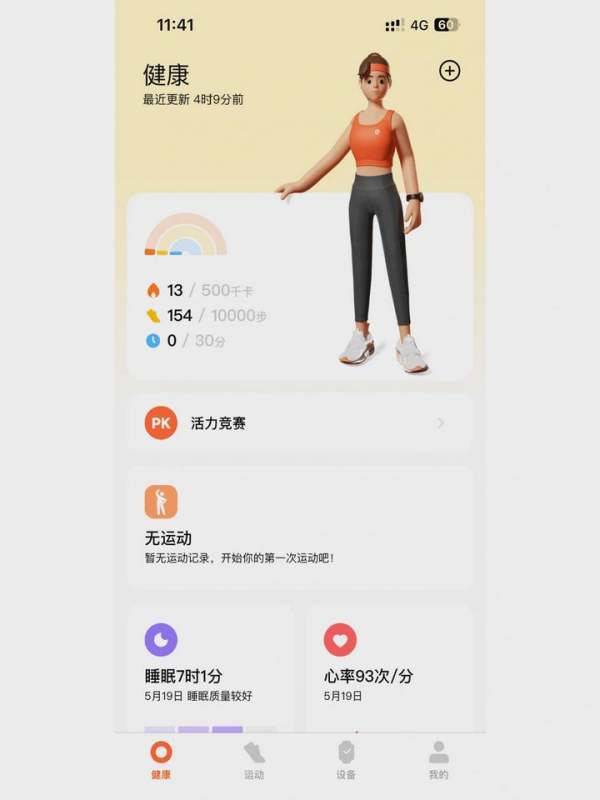Open the 无运动 workout record card

point(300,527)
